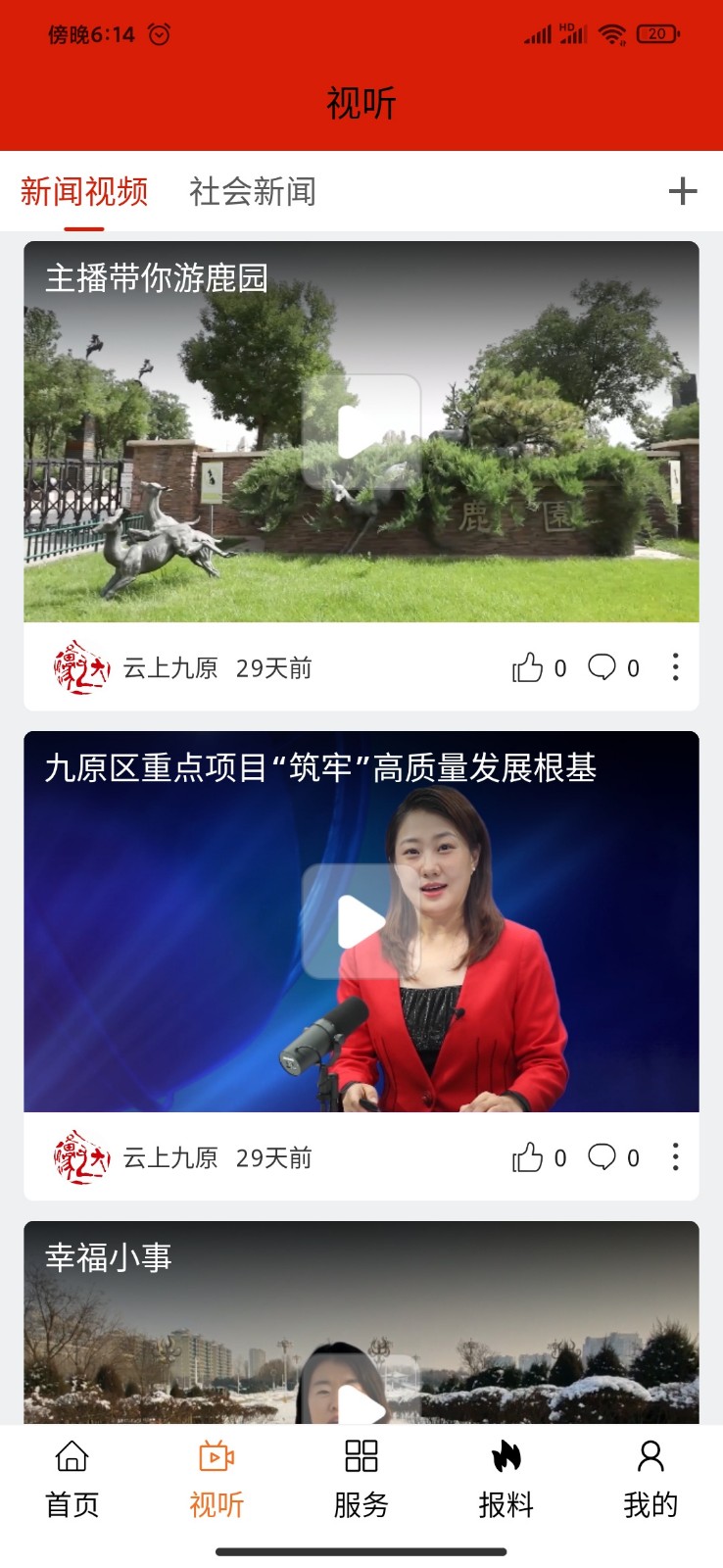Play the 九原区重点项目 video
The image size is (723, 1568).
tap(361, 921)
